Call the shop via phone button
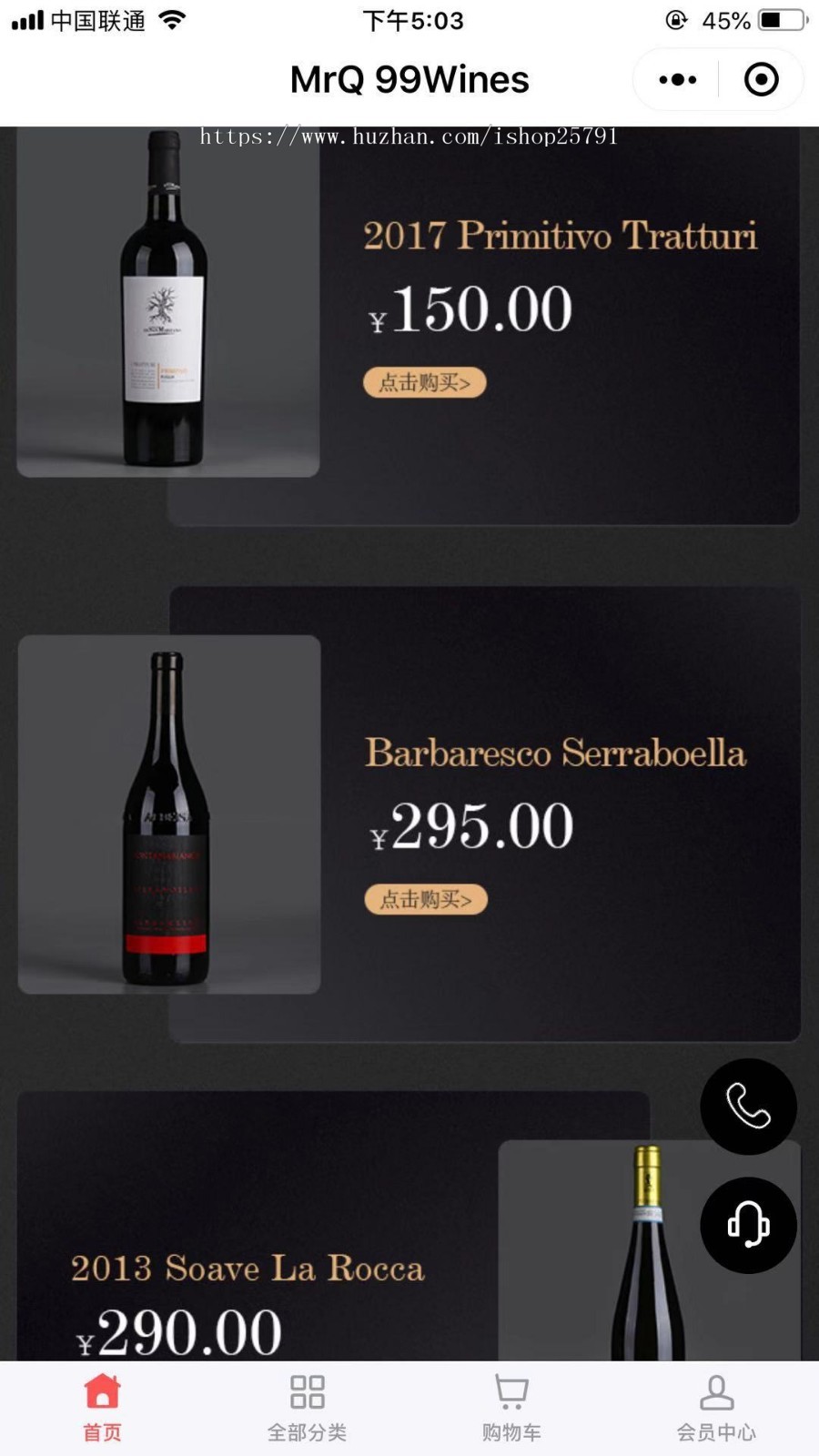Viewport: 819px width, 1456px height. (x=748, y=1107)
